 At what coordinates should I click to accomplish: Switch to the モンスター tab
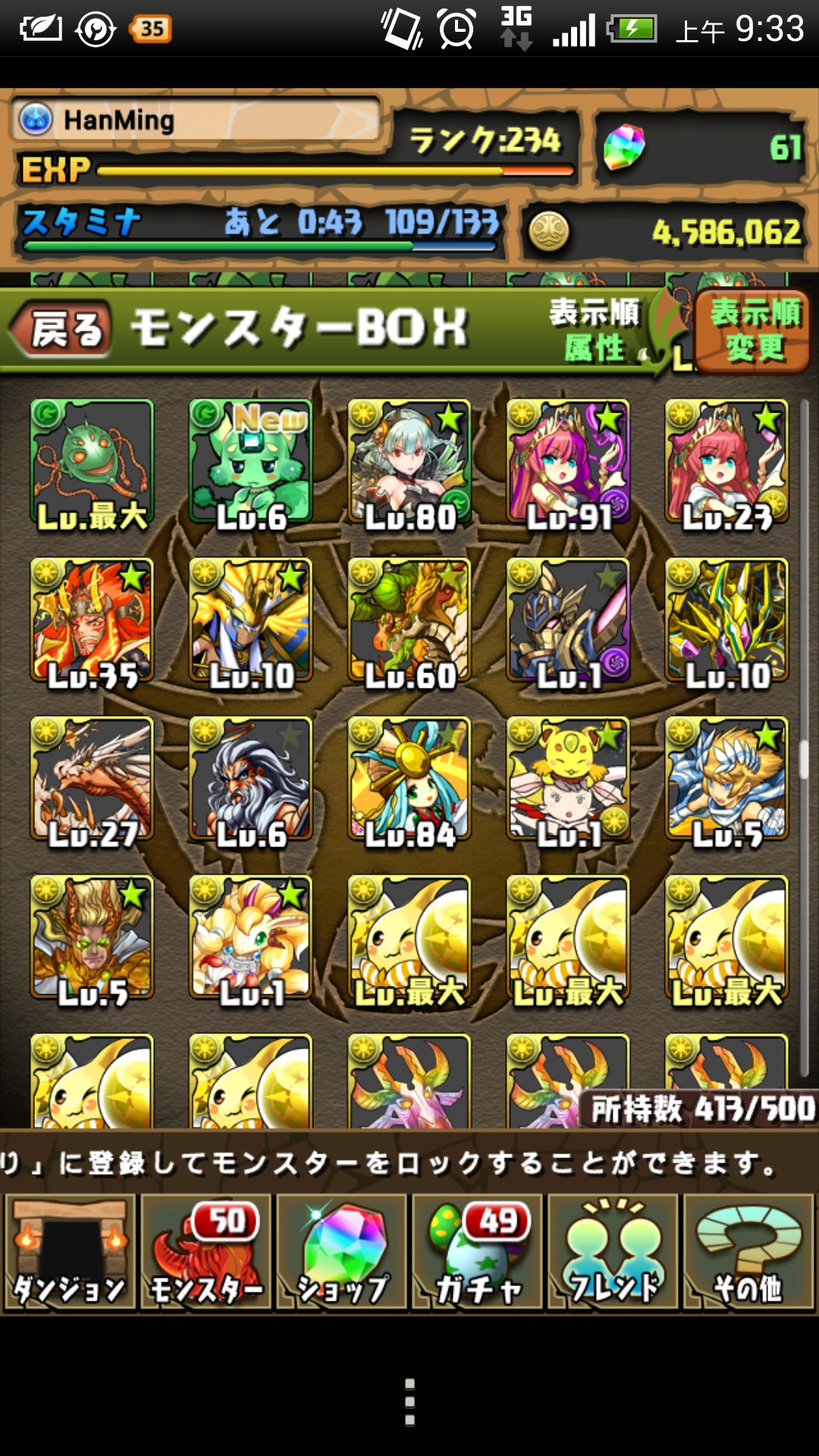pos(206,1252)
